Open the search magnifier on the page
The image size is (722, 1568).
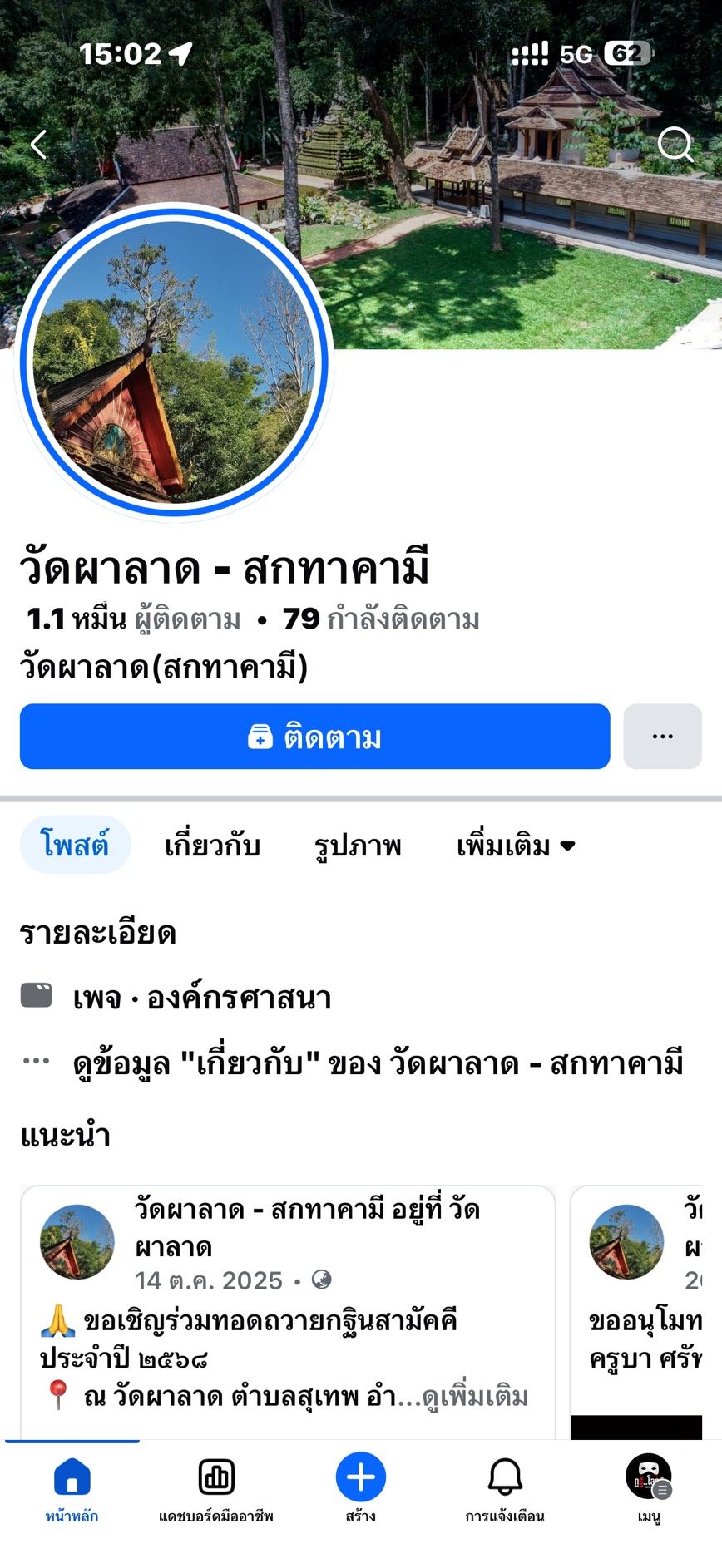pos(675,145)
